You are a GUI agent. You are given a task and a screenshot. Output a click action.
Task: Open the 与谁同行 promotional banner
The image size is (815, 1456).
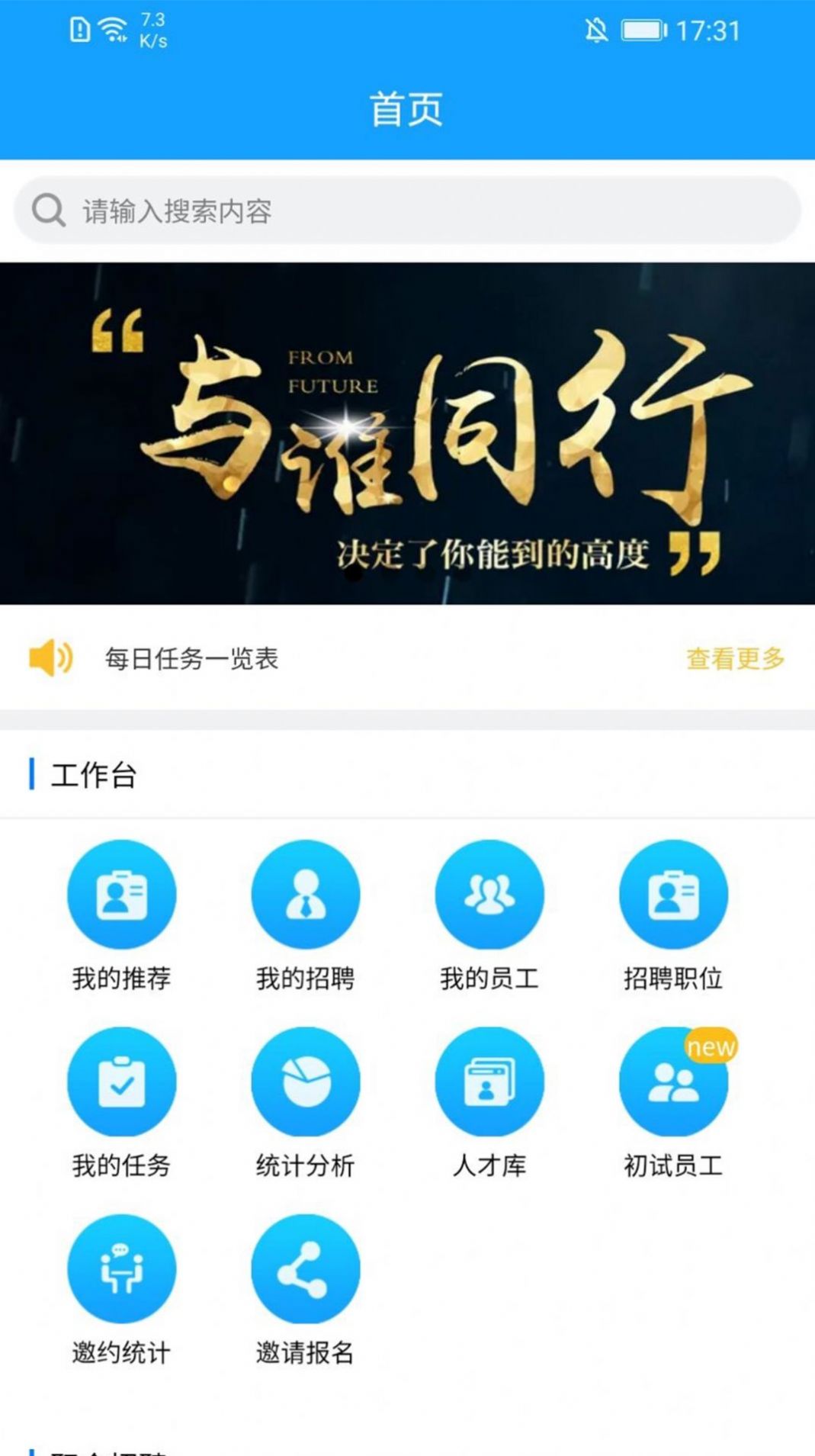pyautogui.click(x=407, y=433)
